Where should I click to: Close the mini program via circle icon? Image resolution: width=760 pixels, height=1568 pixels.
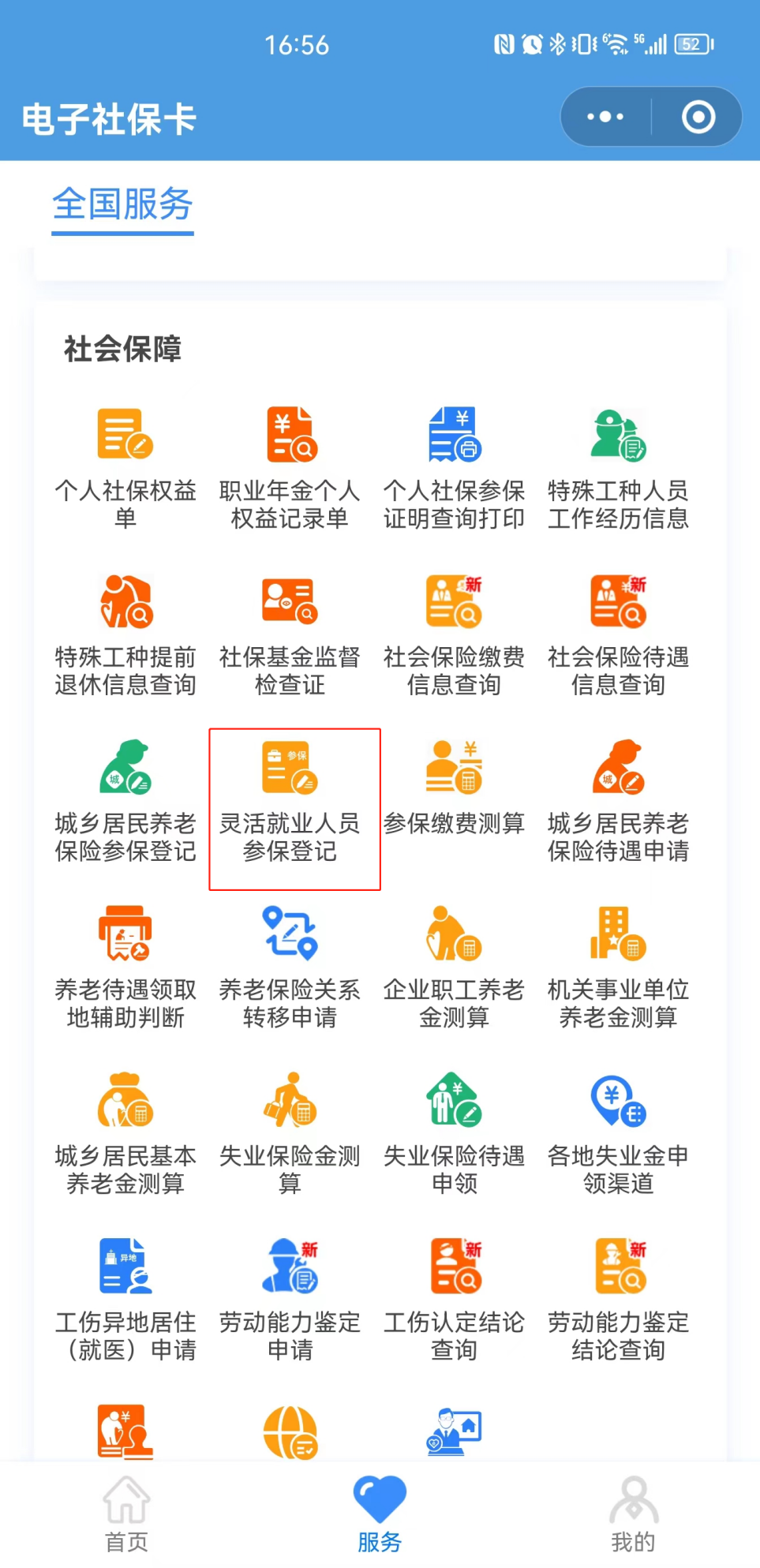(x=698, y=117)
